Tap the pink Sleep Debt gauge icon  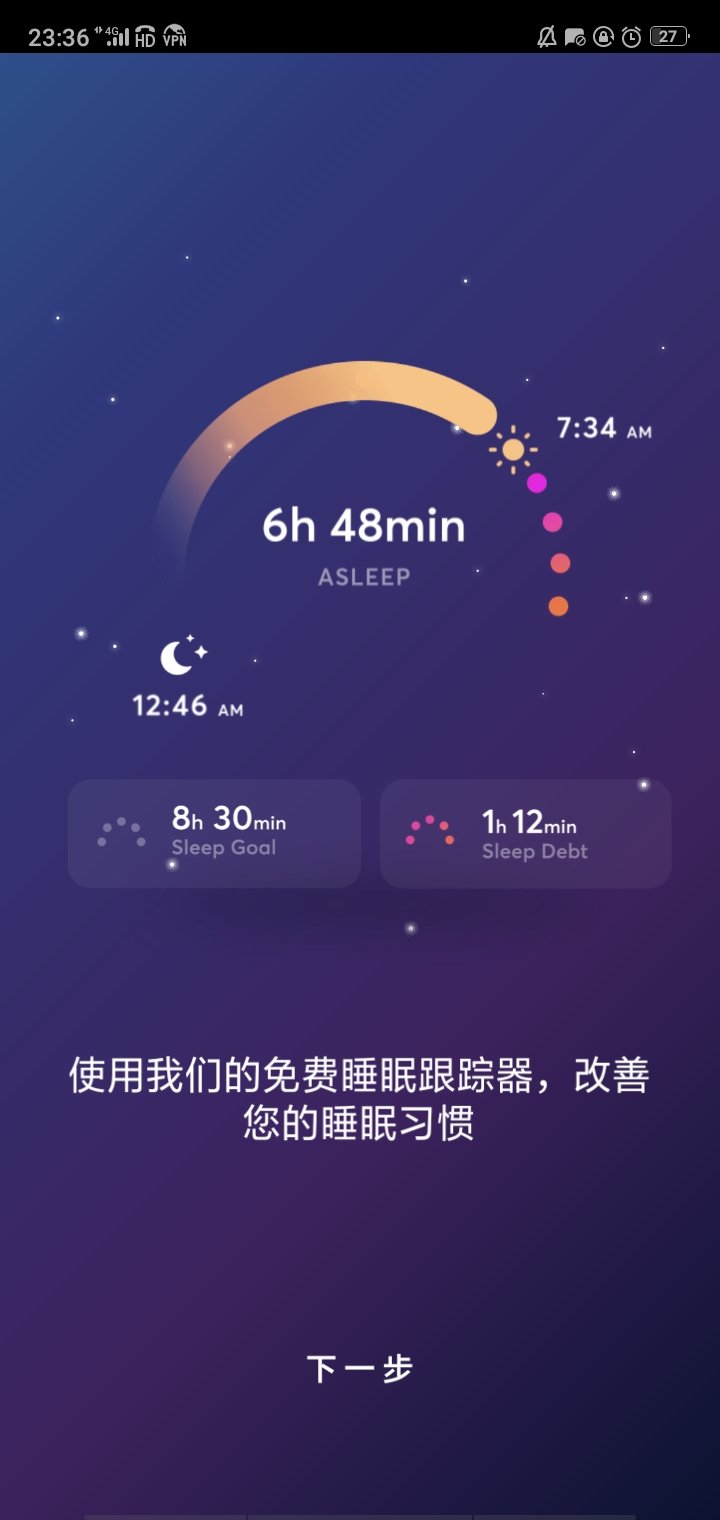[x=430, y=831]
